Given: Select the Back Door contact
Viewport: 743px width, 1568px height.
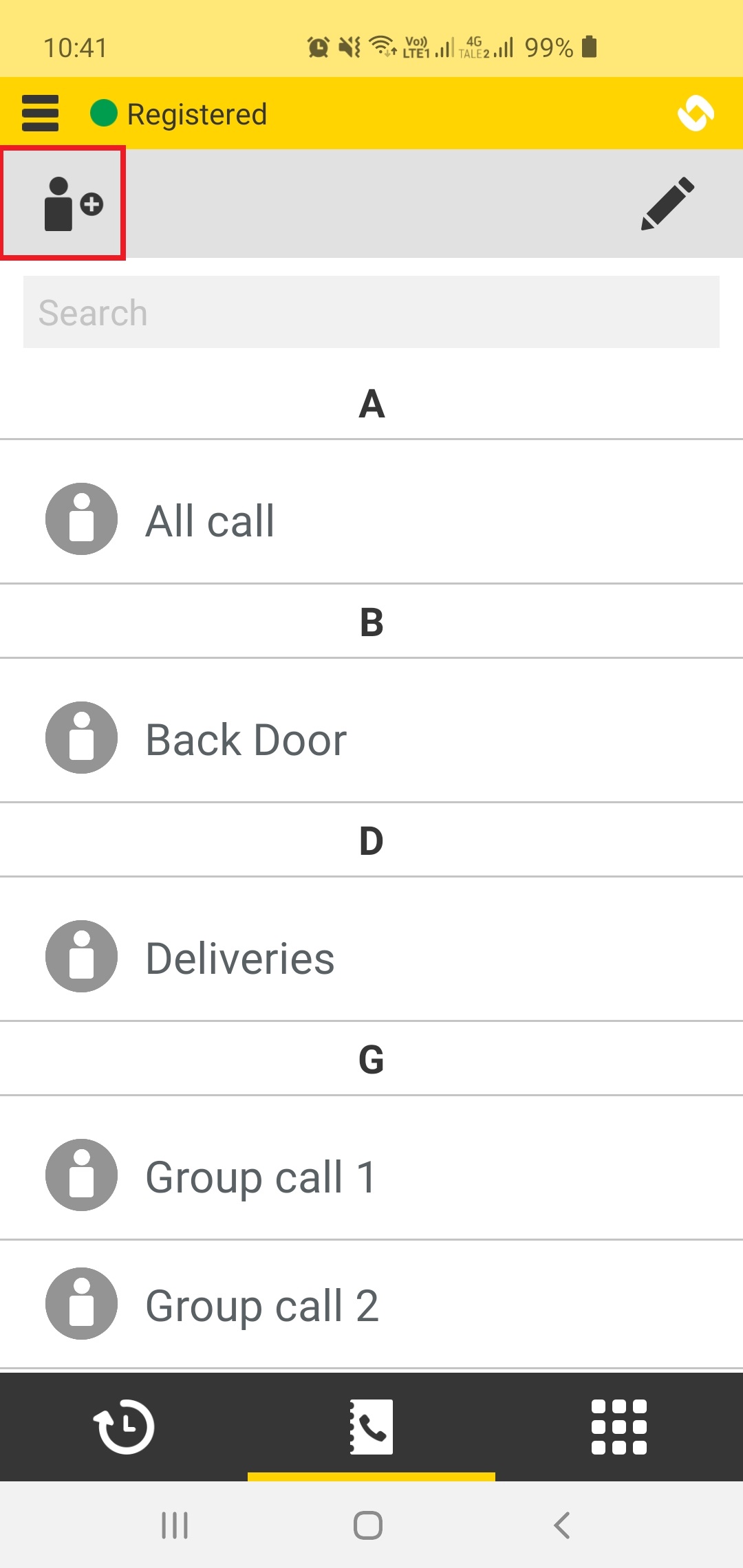Looking at the screenshot, I should [x=371, y=738].
